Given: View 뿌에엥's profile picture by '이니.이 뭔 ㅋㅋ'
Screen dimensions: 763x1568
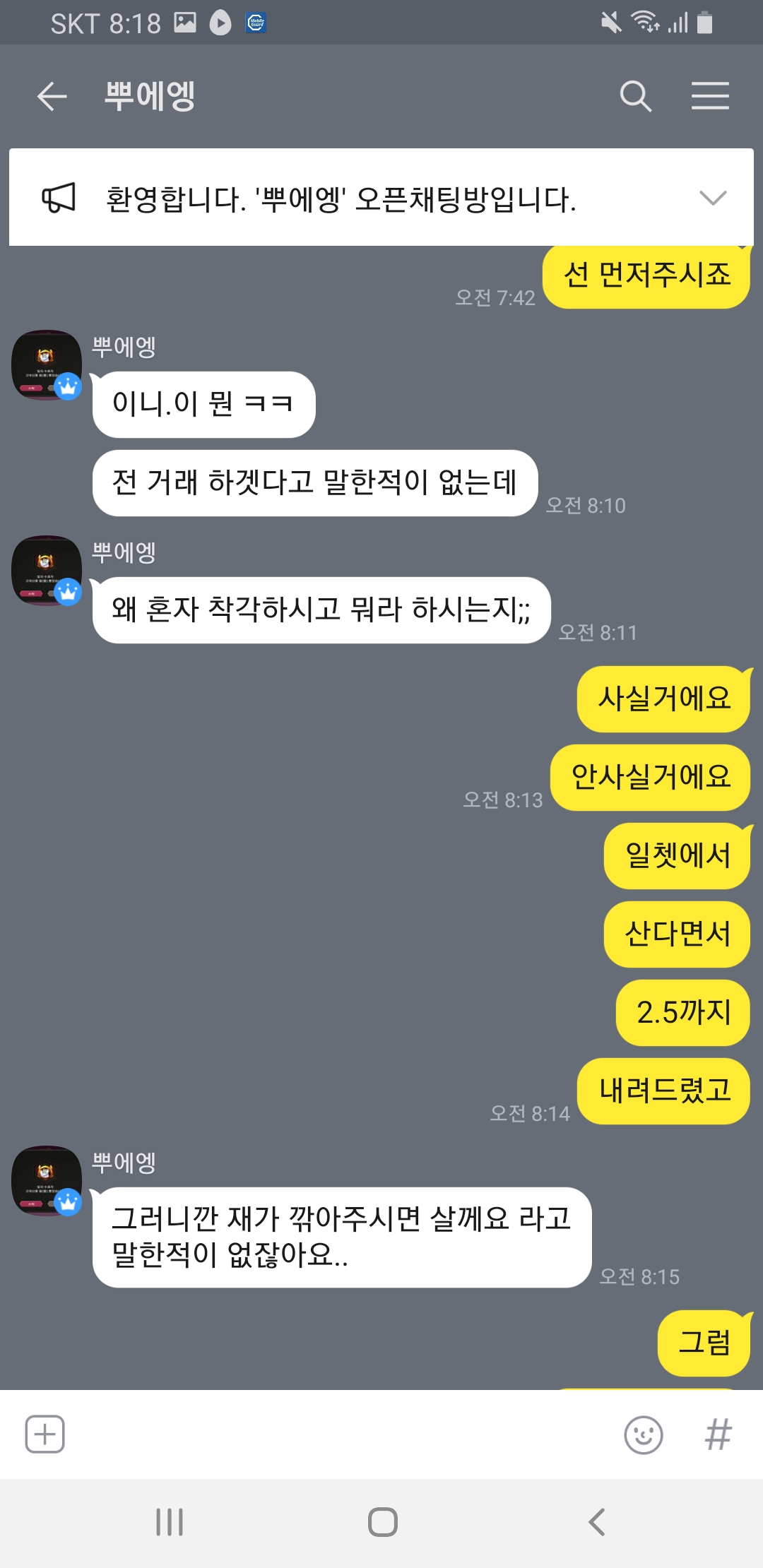Looking at the screenshot, I should tap(47, 365).
